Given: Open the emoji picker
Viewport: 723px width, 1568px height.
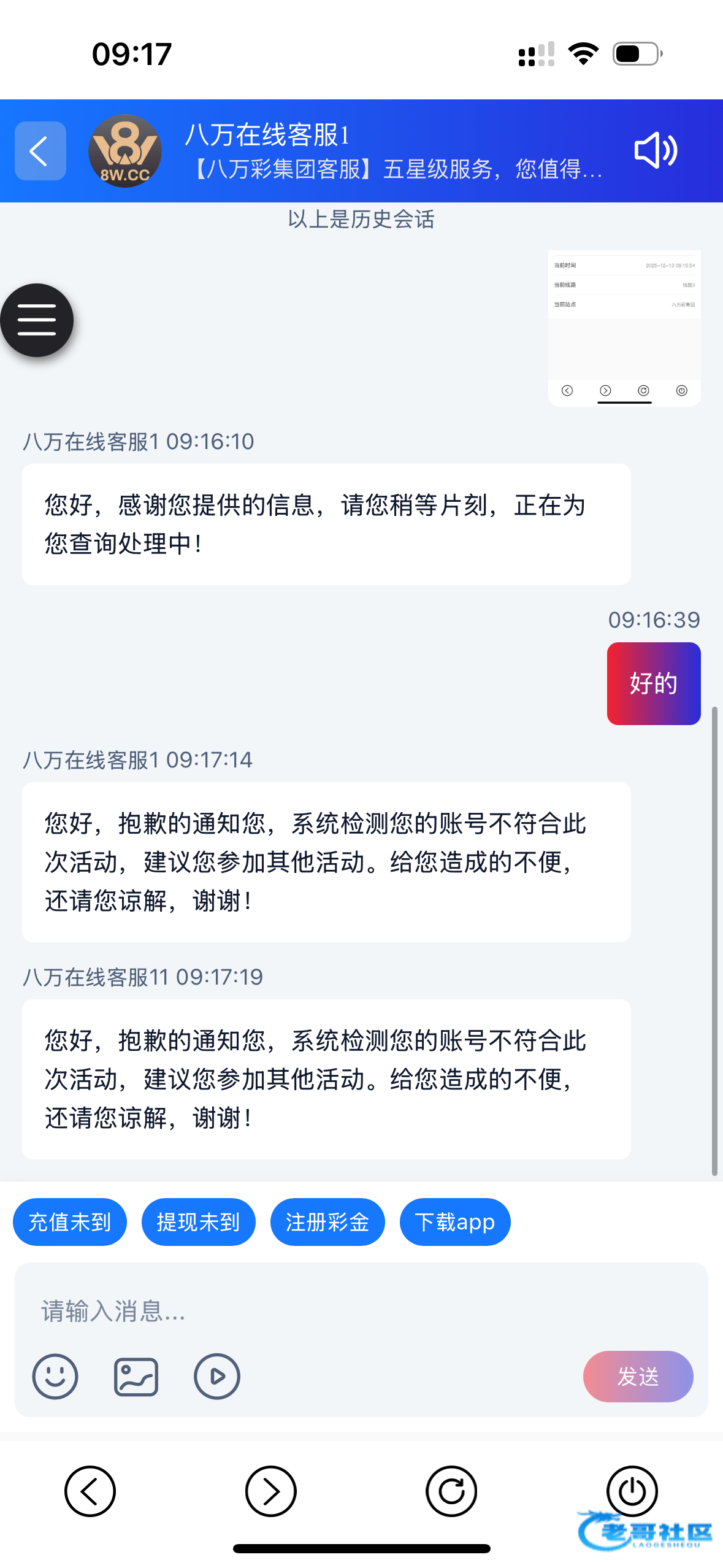Looking at the screenshot, I should (x=55, y=1377).
